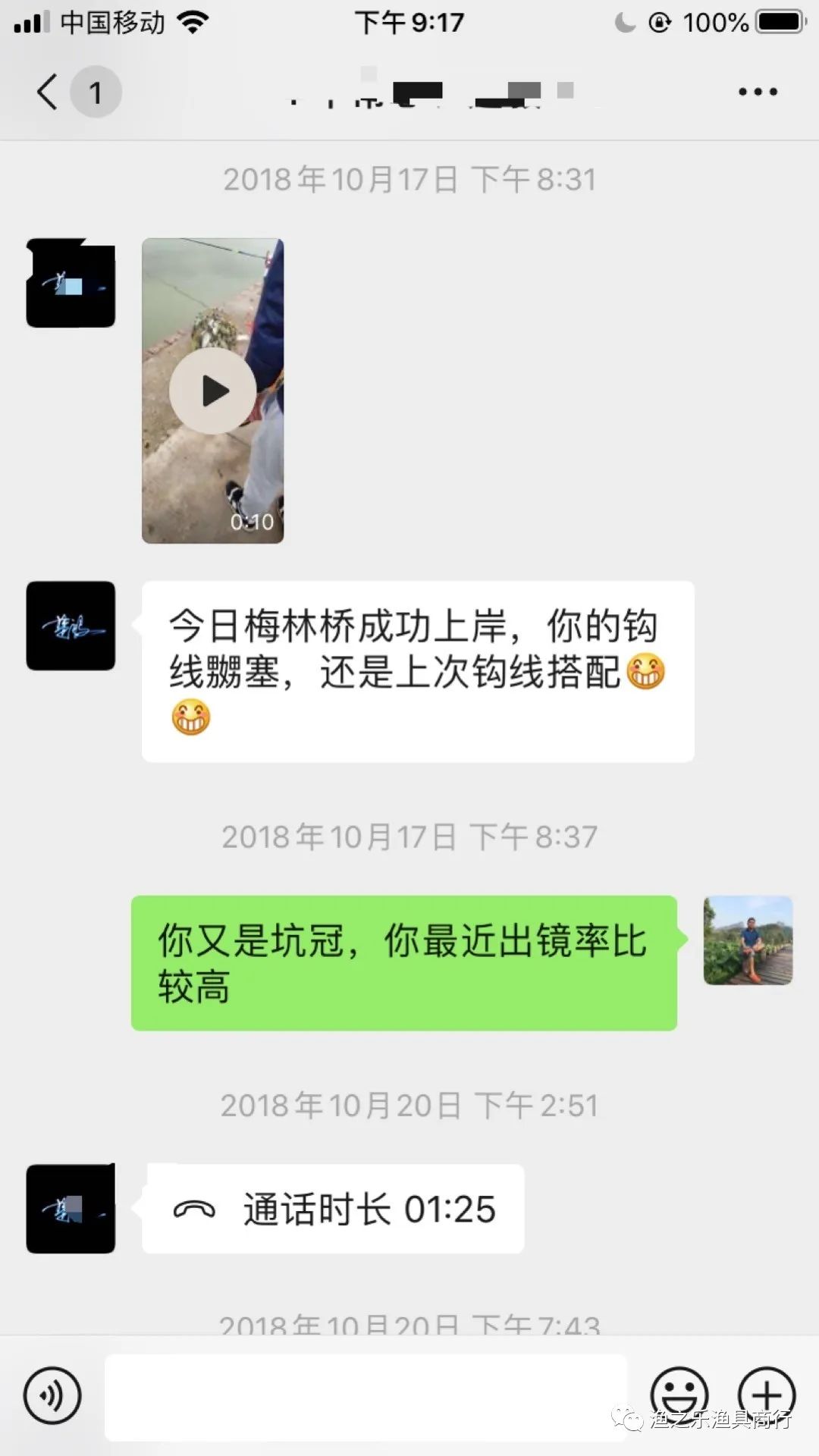Tap the back chevron to leave the chat
819x1456 pixels.
[45, 91]
